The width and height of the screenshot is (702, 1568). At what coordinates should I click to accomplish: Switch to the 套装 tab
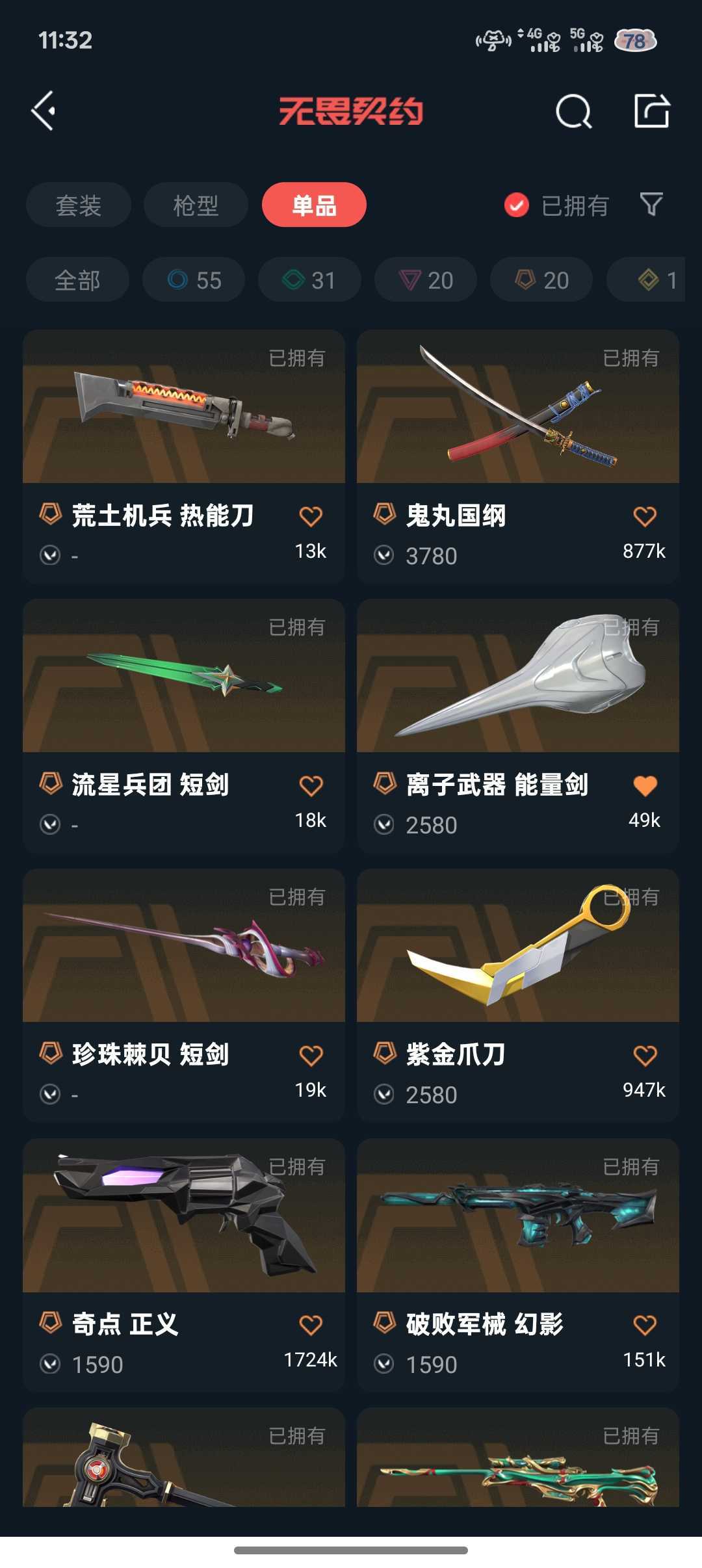tap(78, 205)
